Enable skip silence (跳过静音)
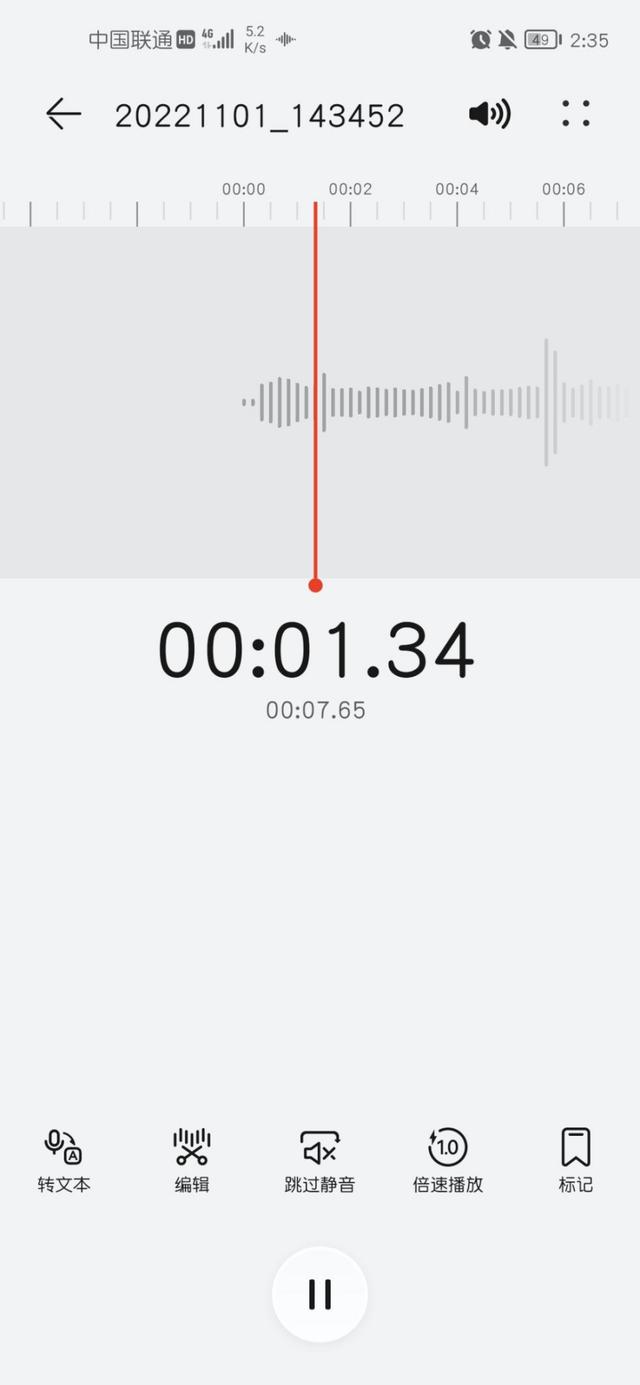The height and width of the screenshot is (1385, 640). tap(320, 1160)
